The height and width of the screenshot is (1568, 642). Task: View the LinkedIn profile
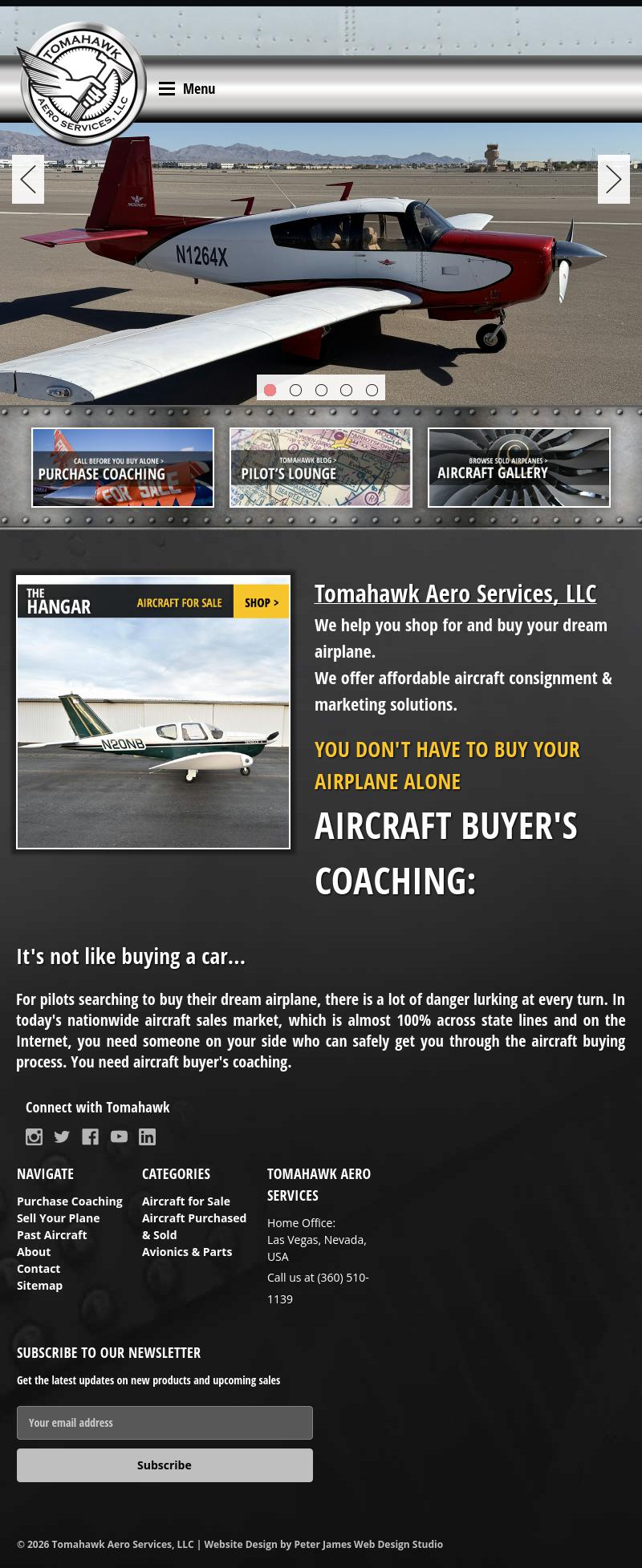147,1136
